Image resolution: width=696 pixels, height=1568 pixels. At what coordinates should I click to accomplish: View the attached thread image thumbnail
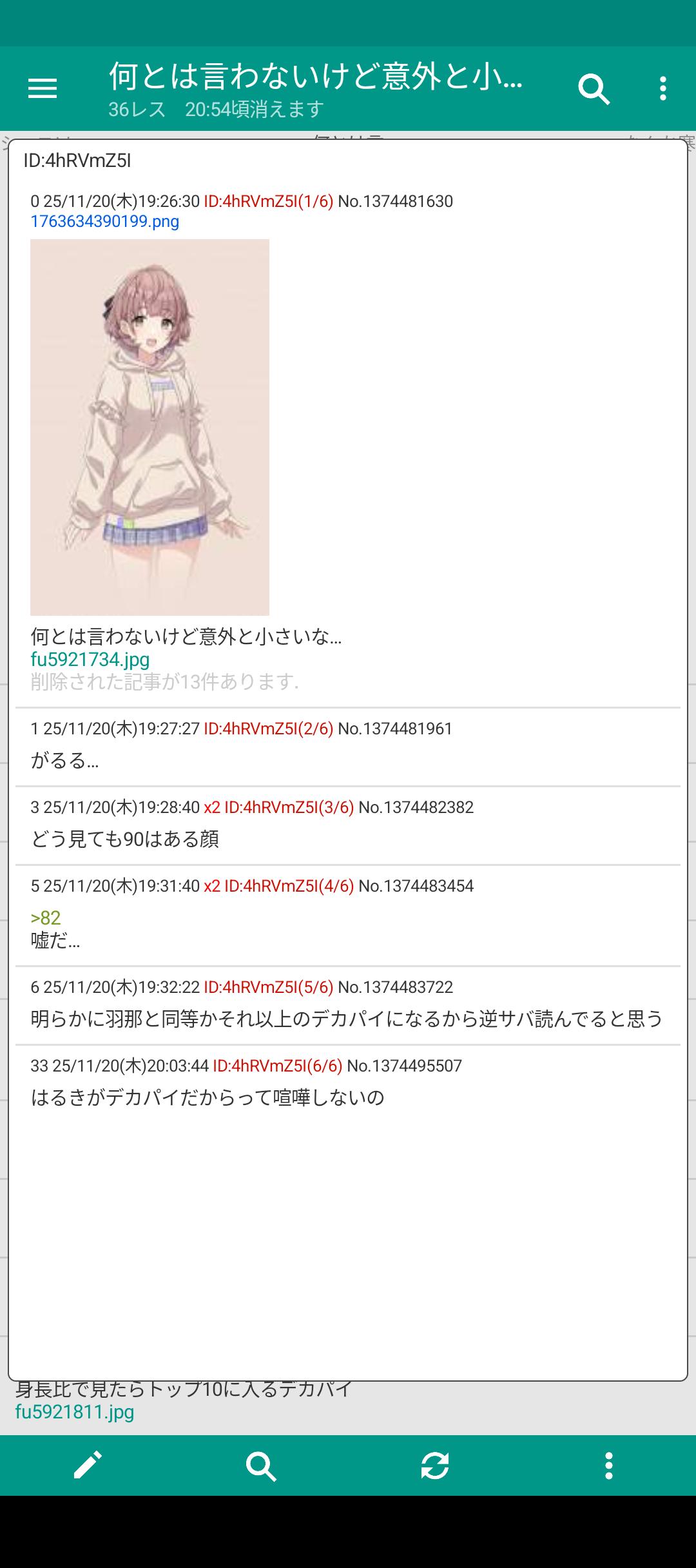pos(150,427)
